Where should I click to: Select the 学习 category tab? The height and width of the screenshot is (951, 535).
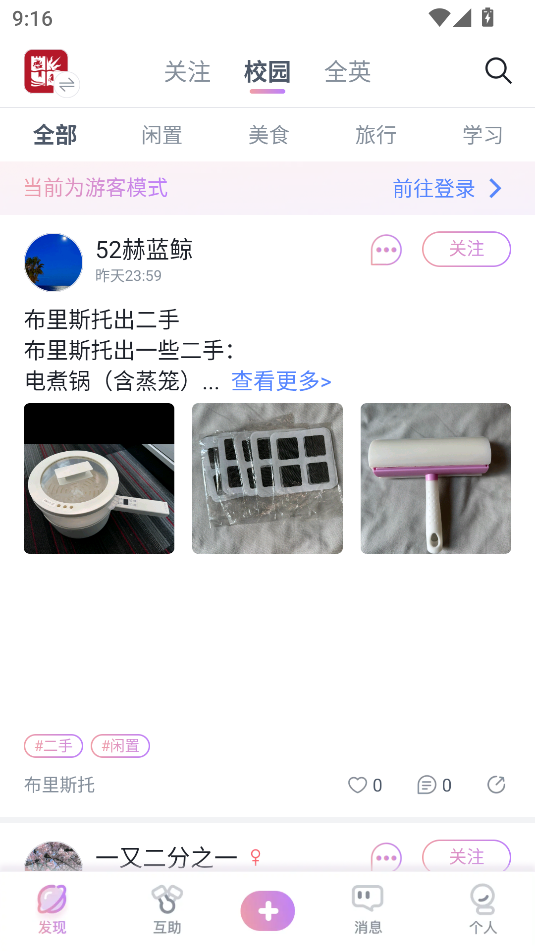[483, 135]
